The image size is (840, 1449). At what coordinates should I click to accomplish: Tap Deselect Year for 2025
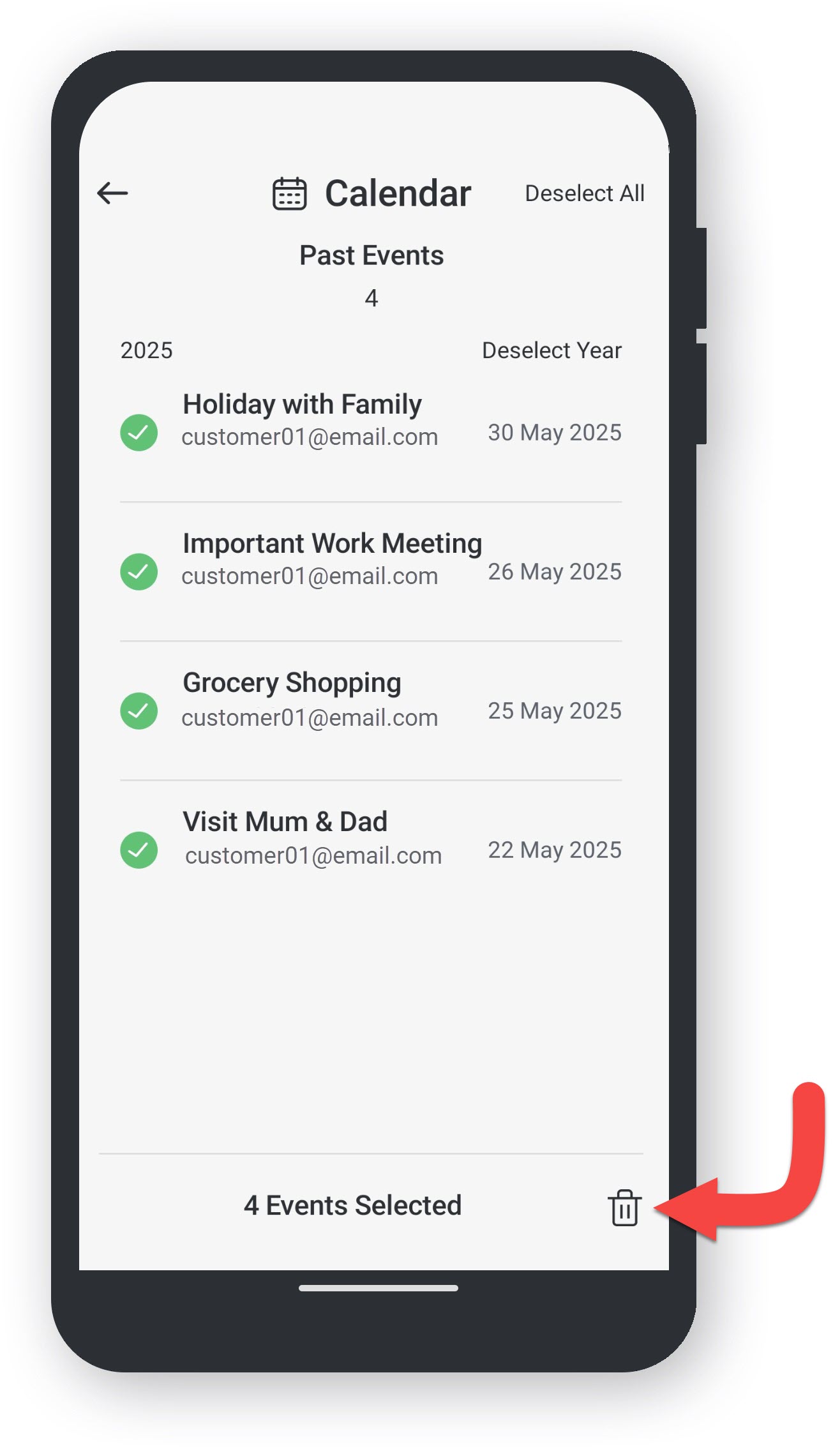[x=551, y=350]
